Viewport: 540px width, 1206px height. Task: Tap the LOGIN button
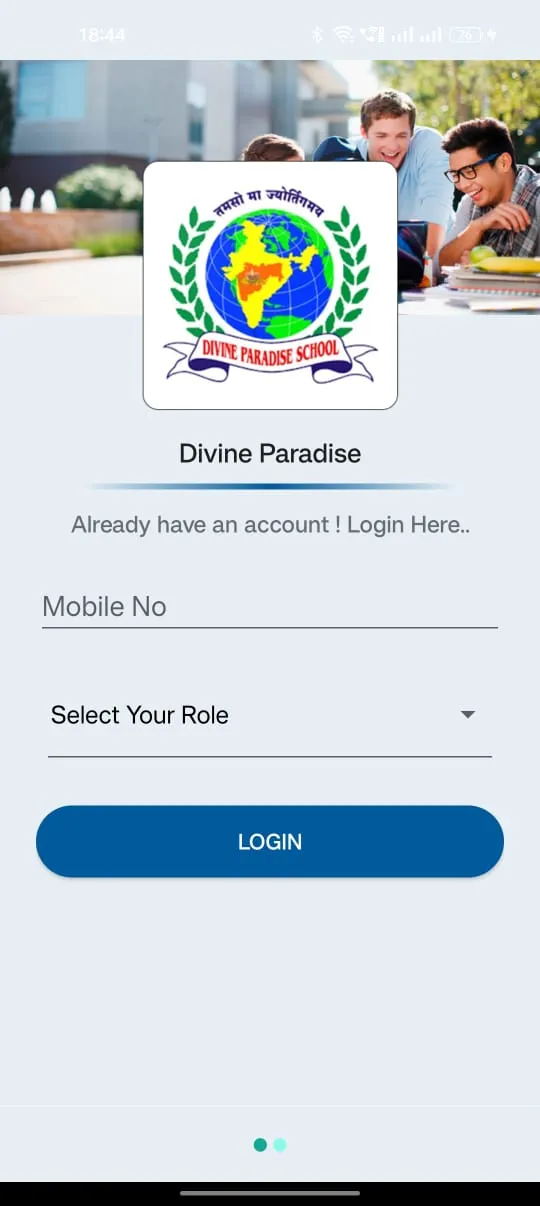(x=270, y=842)
